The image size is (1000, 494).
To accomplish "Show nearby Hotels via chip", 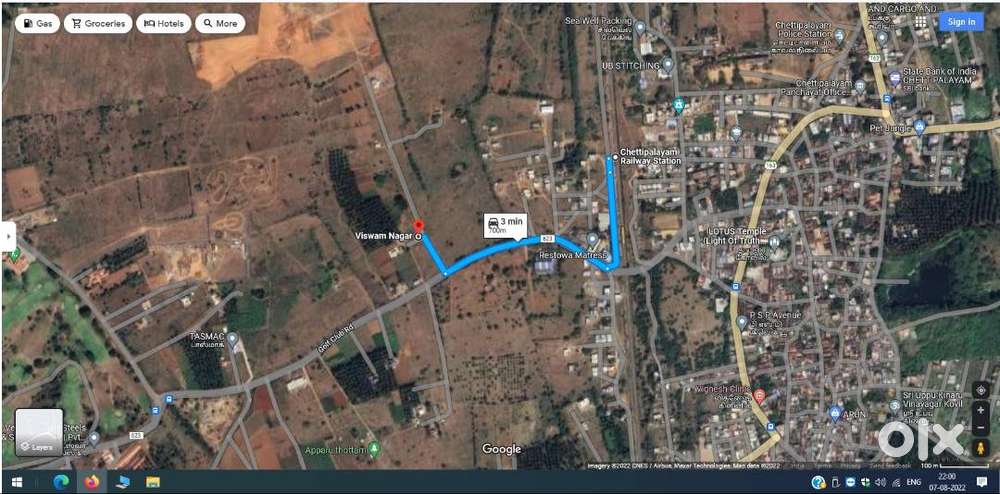I will coord(164,23).
